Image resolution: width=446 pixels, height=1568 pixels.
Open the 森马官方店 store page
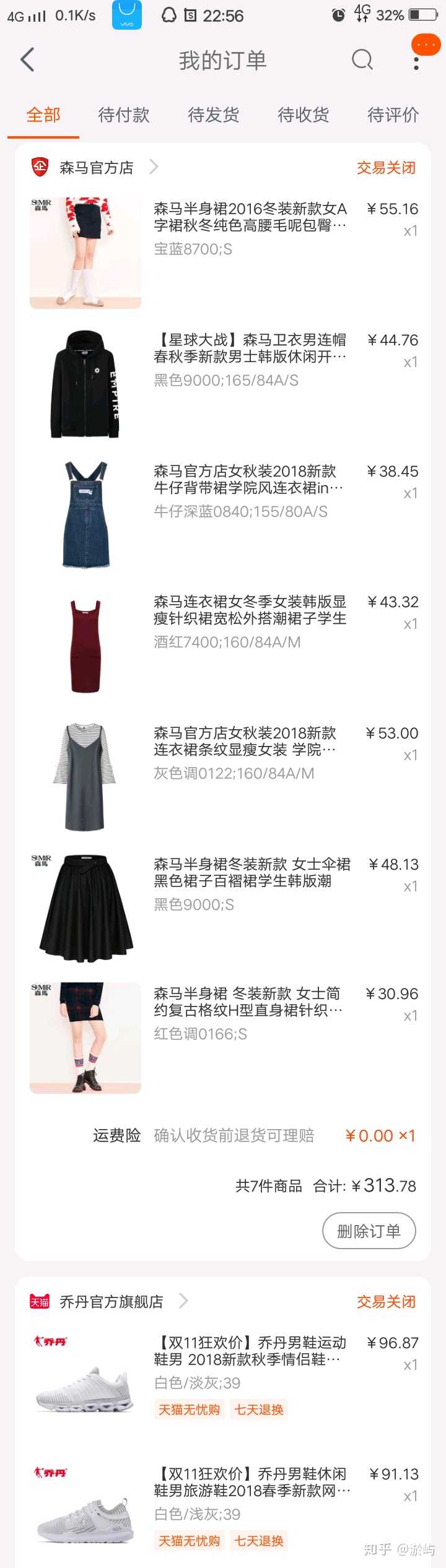pyautogui.click(x=97, y=168)
